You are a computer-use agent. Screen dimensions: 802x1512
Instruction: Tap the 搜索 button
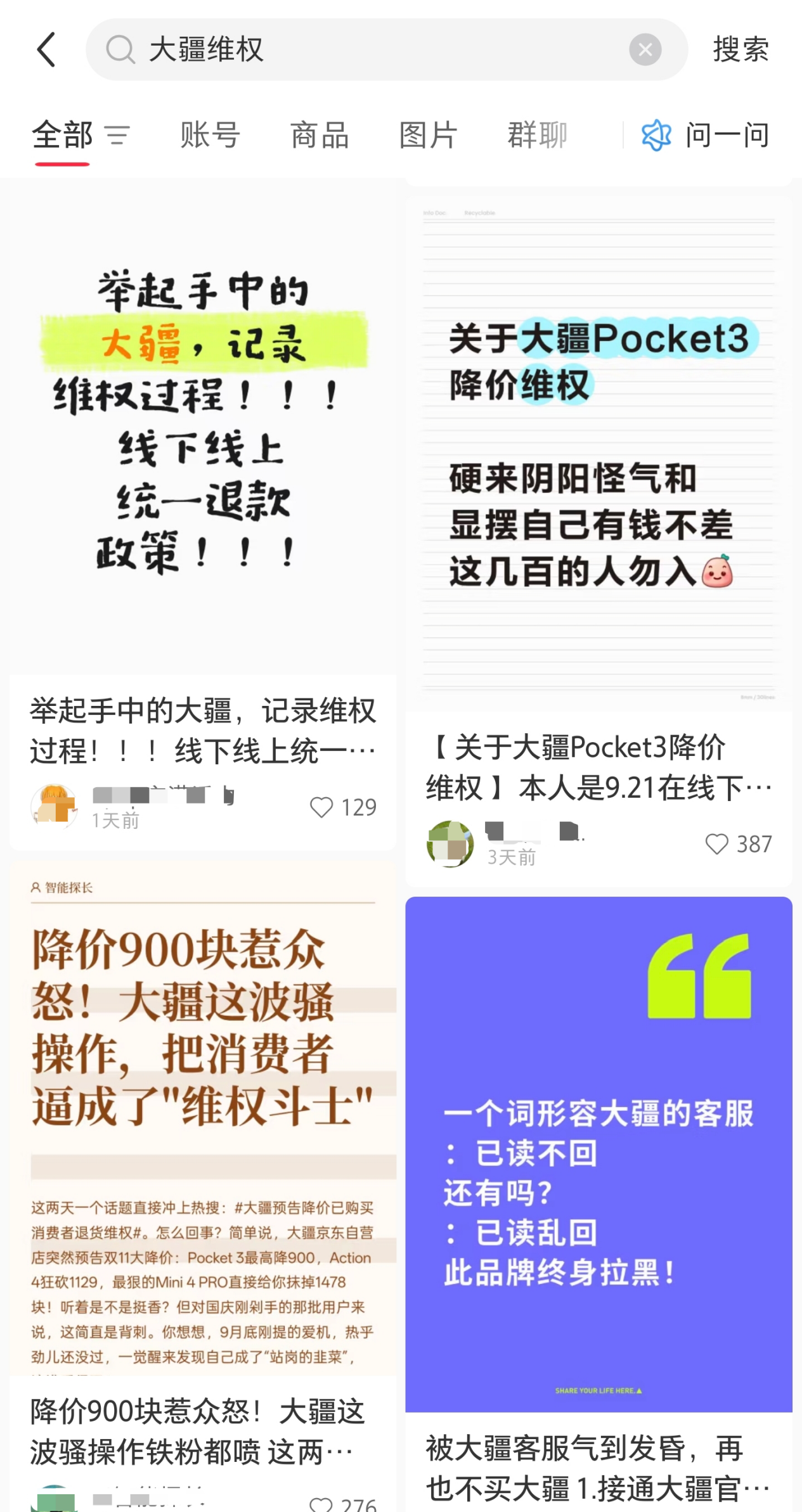[741, 49]
